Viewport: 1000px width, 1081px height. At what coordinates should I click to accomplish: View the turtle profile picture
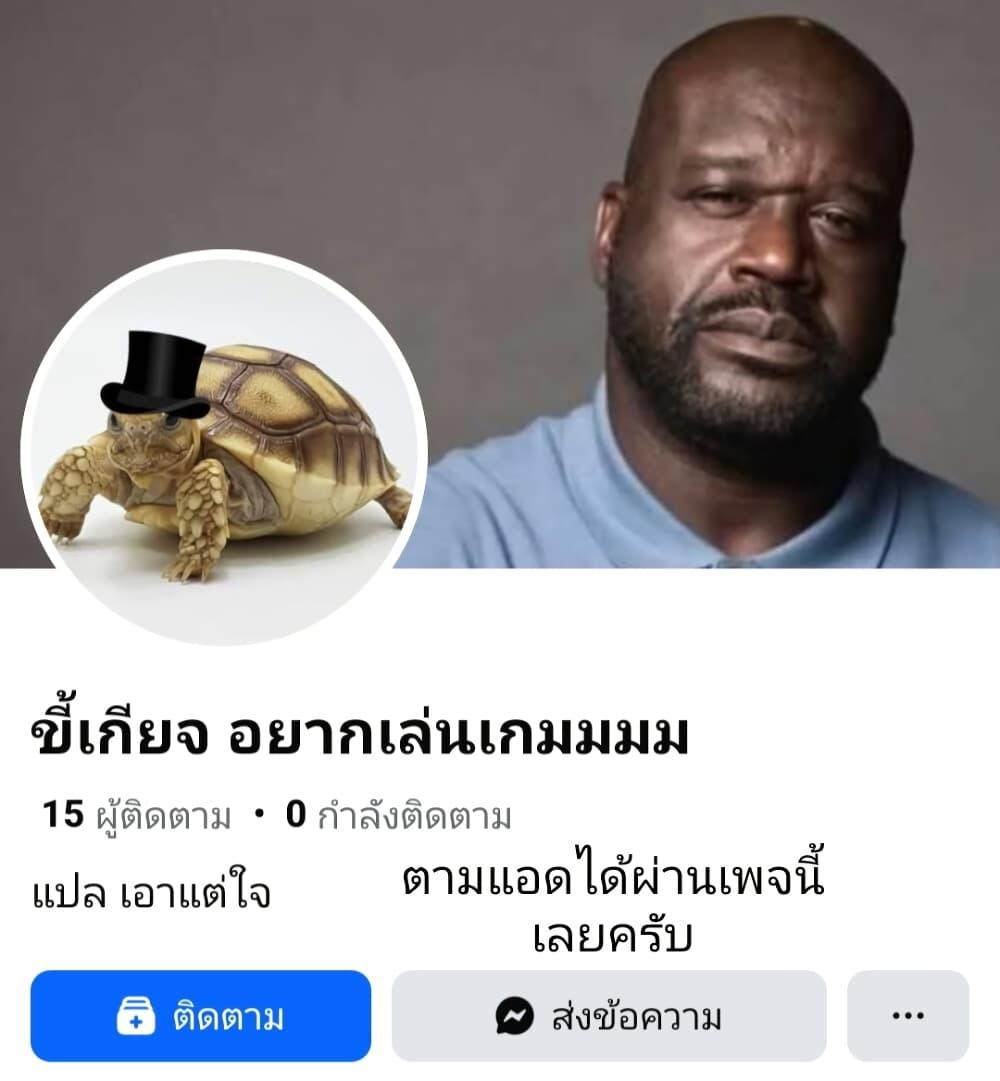(x=224, y=448)
